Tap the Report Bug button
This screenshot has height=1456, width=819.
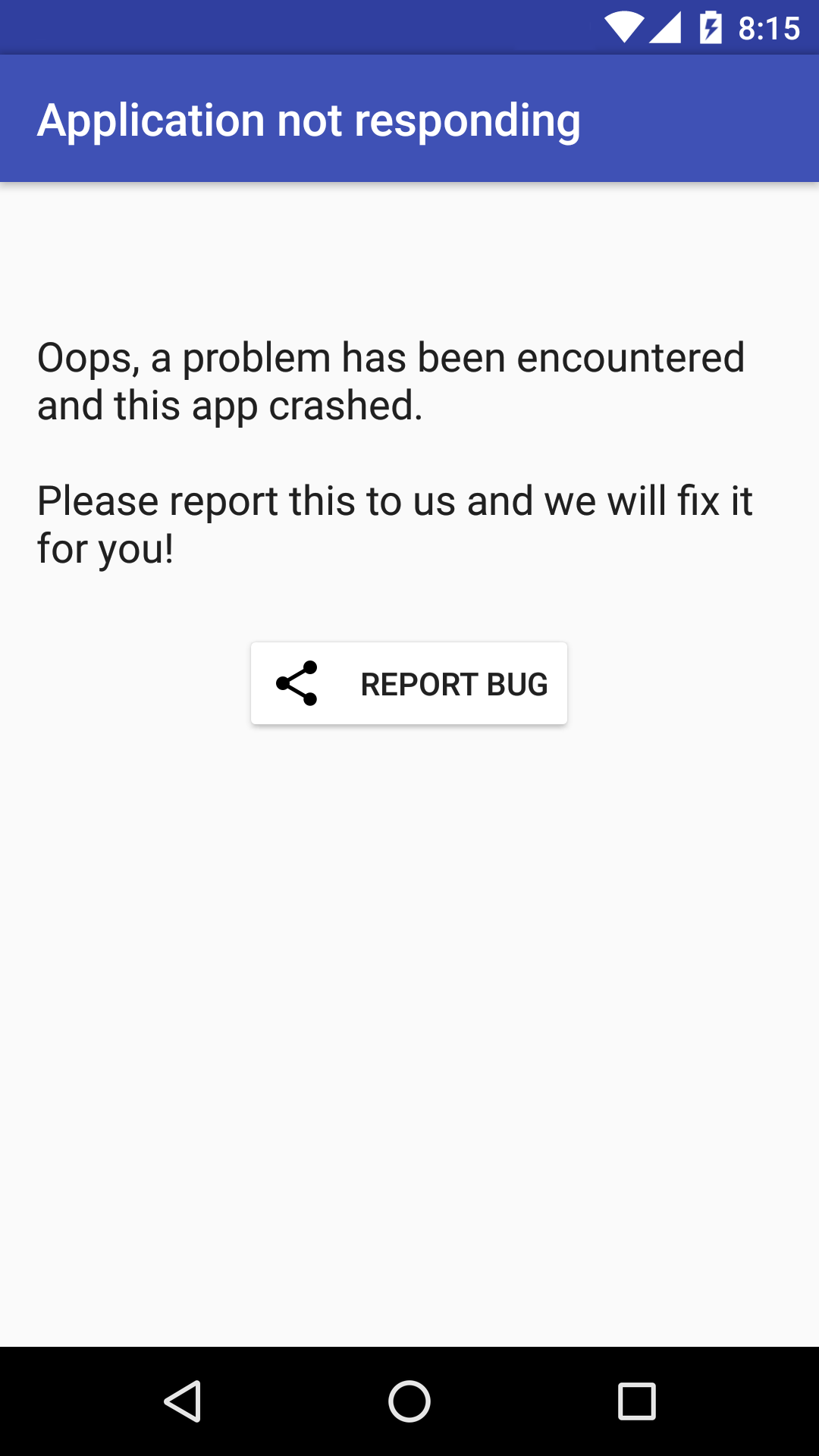coord(409,684)
